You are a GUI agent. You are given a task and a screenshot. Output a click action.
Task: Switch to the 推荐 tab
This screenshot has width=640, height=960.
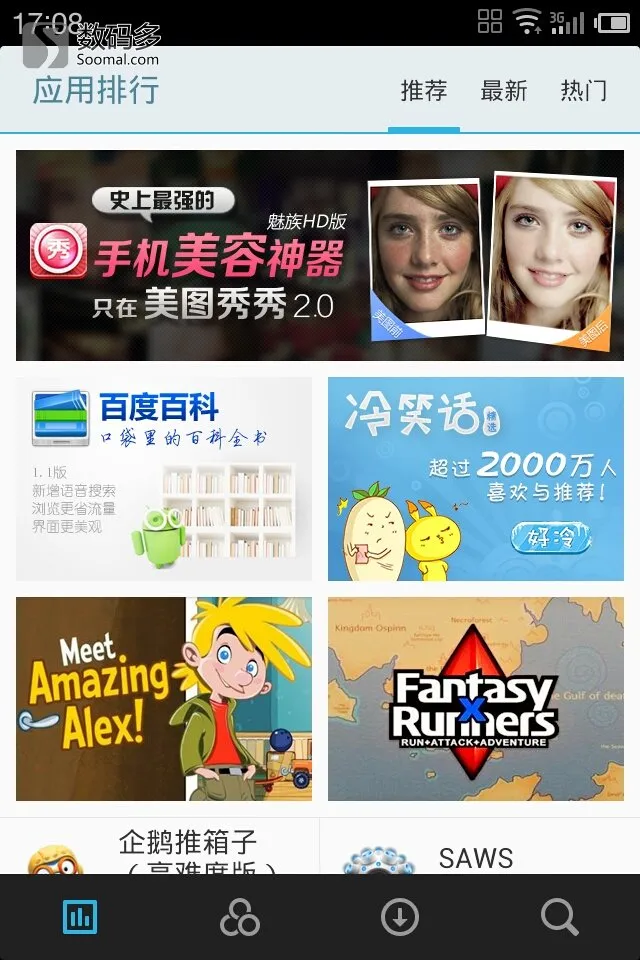click(x=424, y=91)
